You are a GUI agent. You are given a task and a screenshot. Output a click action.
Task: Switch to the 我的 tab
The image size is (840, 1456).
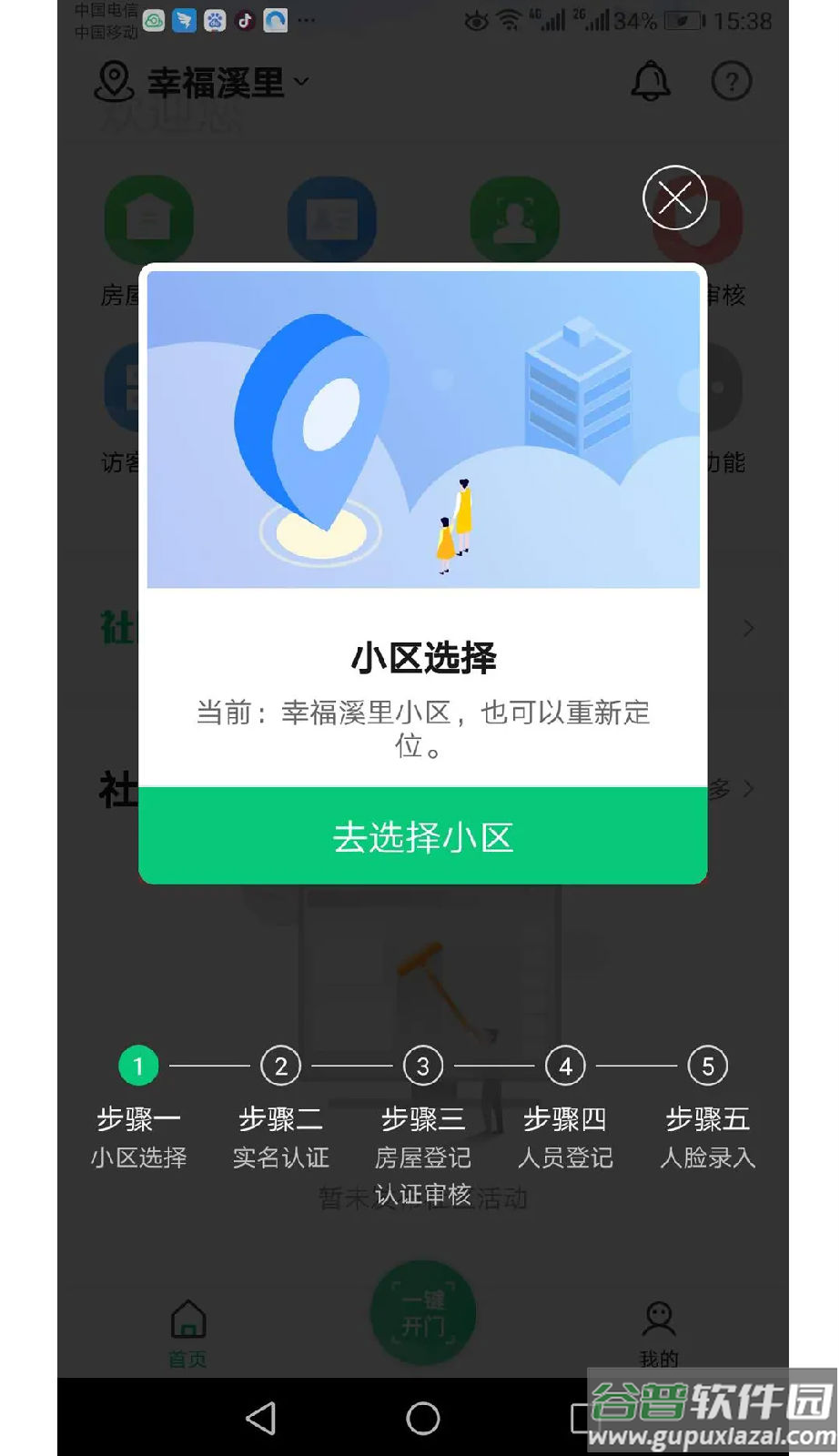coord(658,1331)
